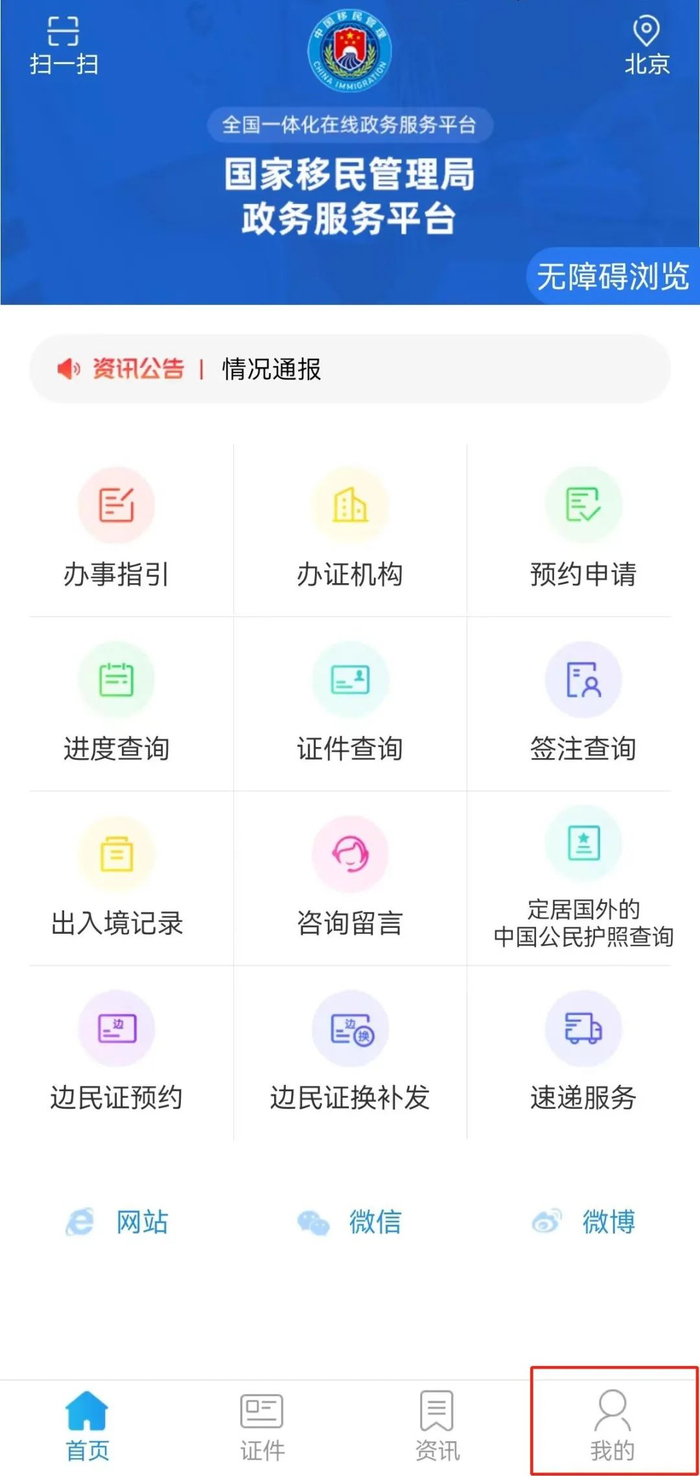Open 边民证换补发 reissue service

click(350, 1053)
